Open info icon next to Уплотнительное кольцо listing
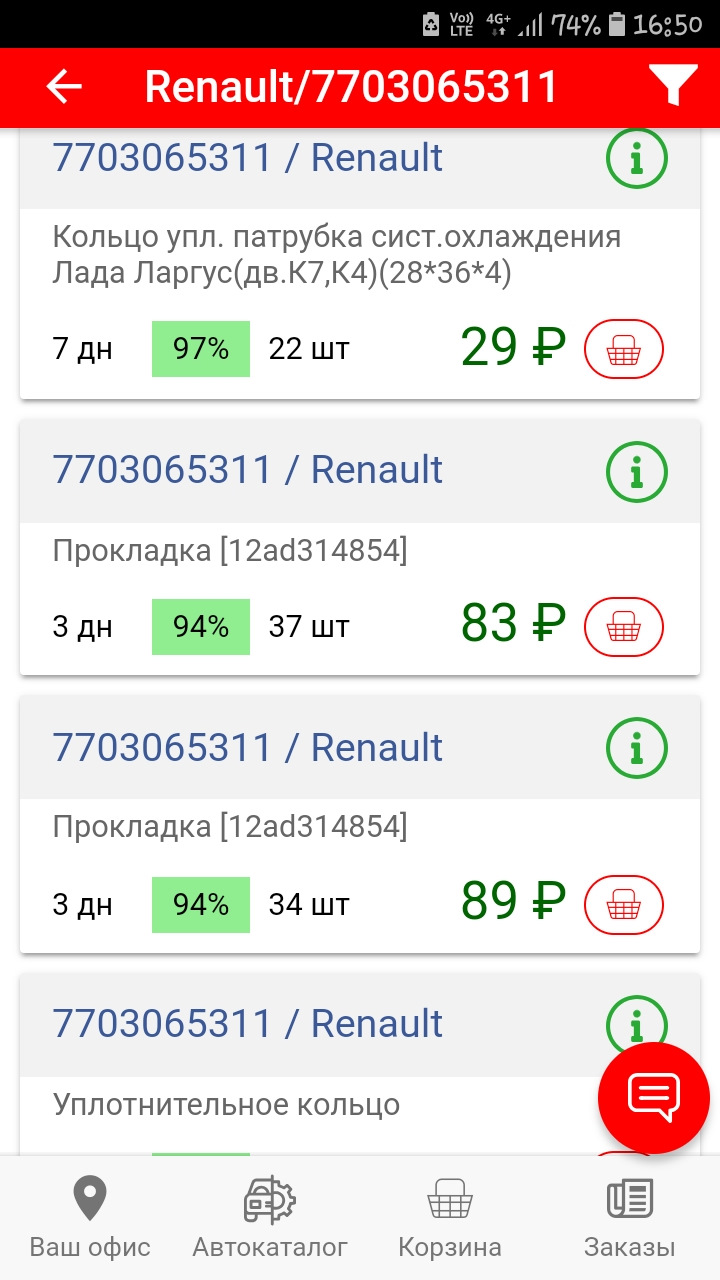Viewport: 720px width, 1280px height. point(636,1025)
